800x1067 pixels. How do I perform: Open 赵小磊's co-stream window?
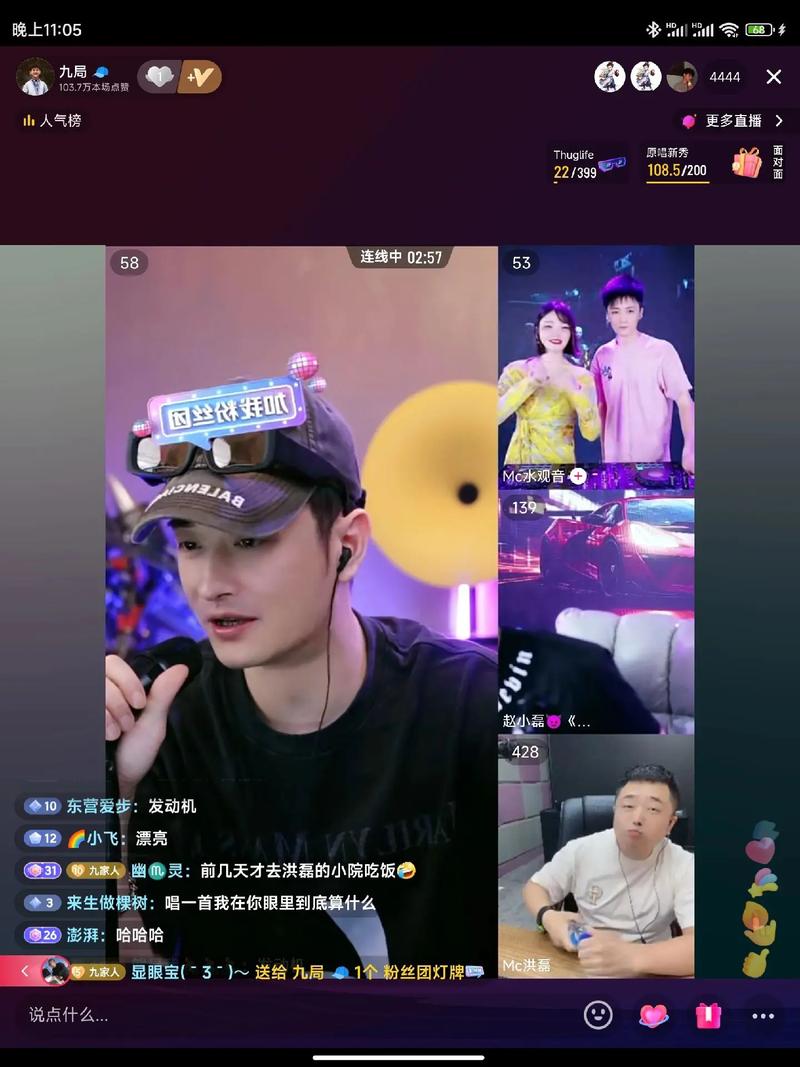pos(596,612)
